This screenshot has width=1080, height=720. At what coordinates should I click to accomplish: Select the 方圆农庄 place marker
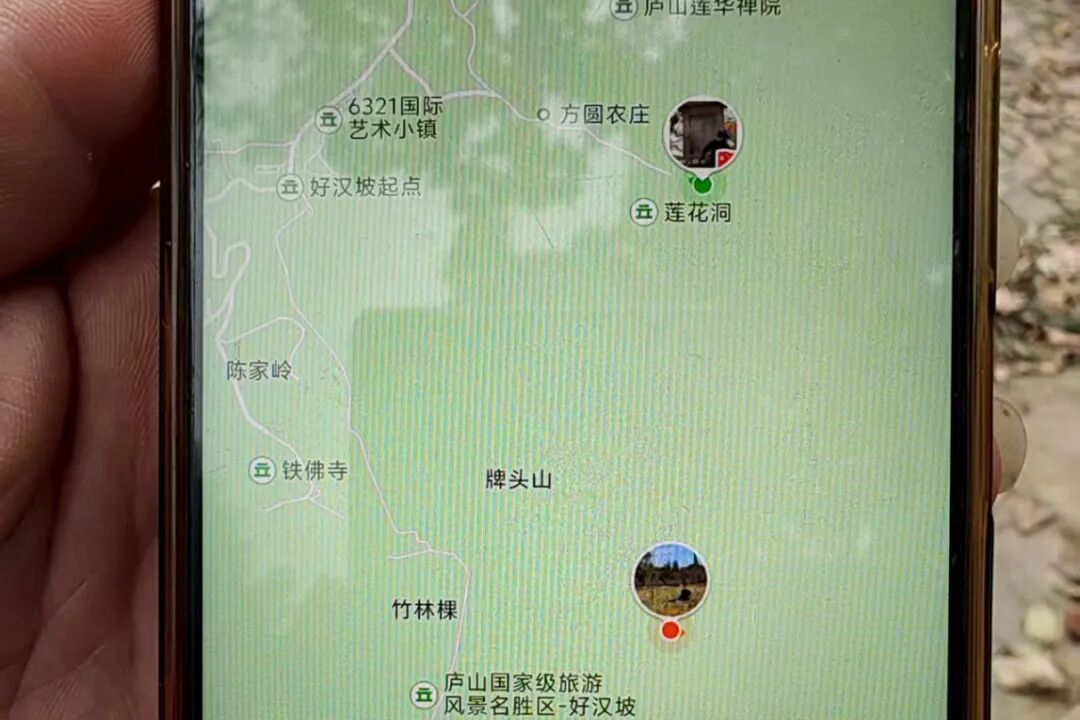[543, 115]
